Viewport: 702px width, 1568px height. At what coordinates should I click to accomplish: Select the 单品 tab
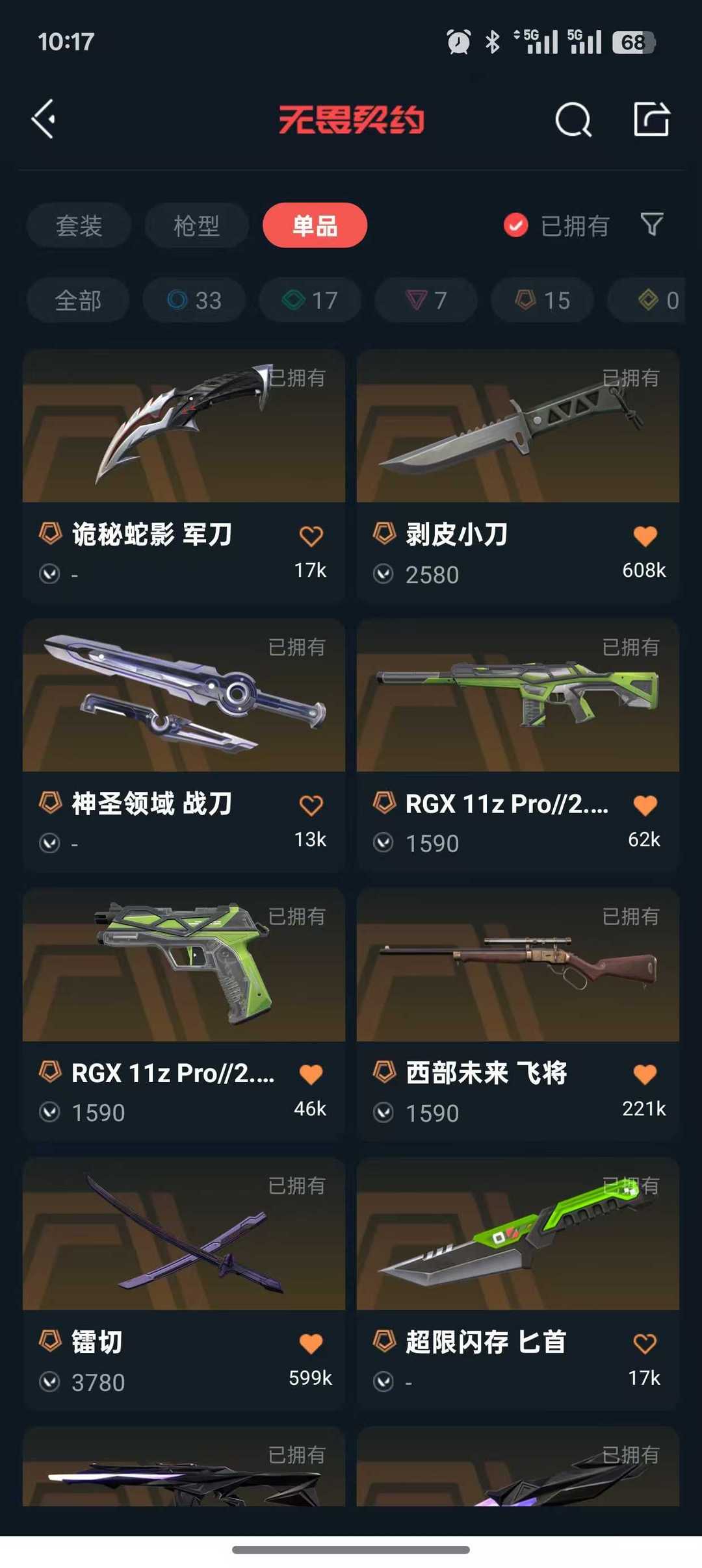315,225
